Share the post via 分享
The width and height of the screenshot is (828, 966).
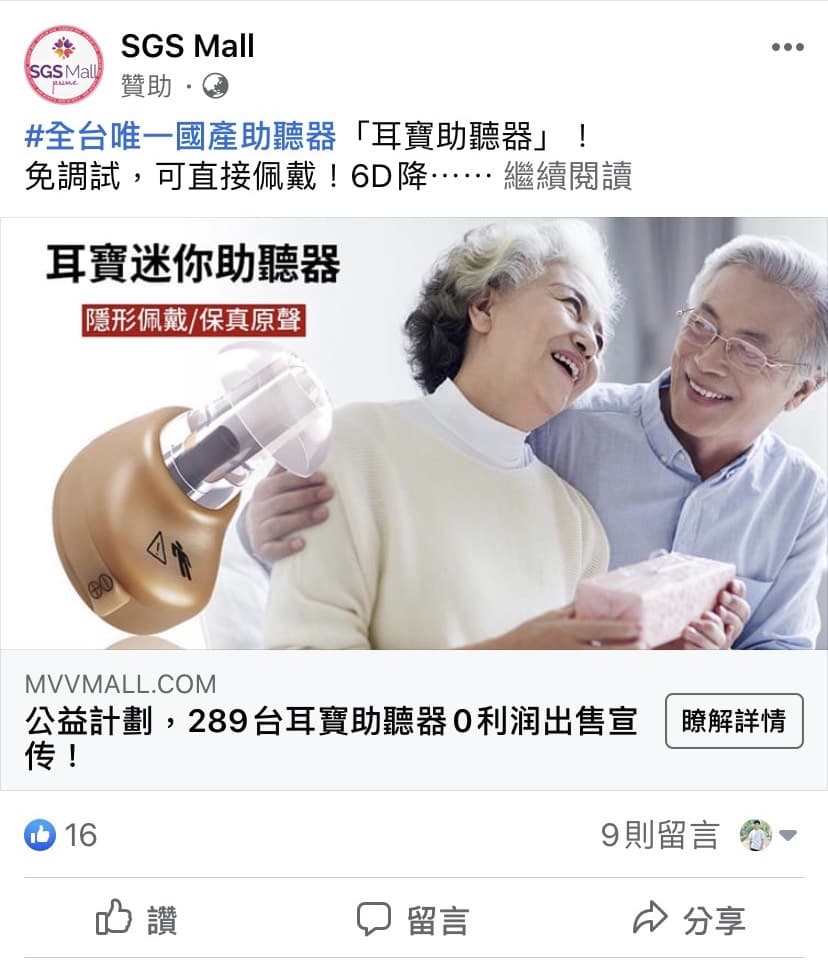(x=689, y=919)
